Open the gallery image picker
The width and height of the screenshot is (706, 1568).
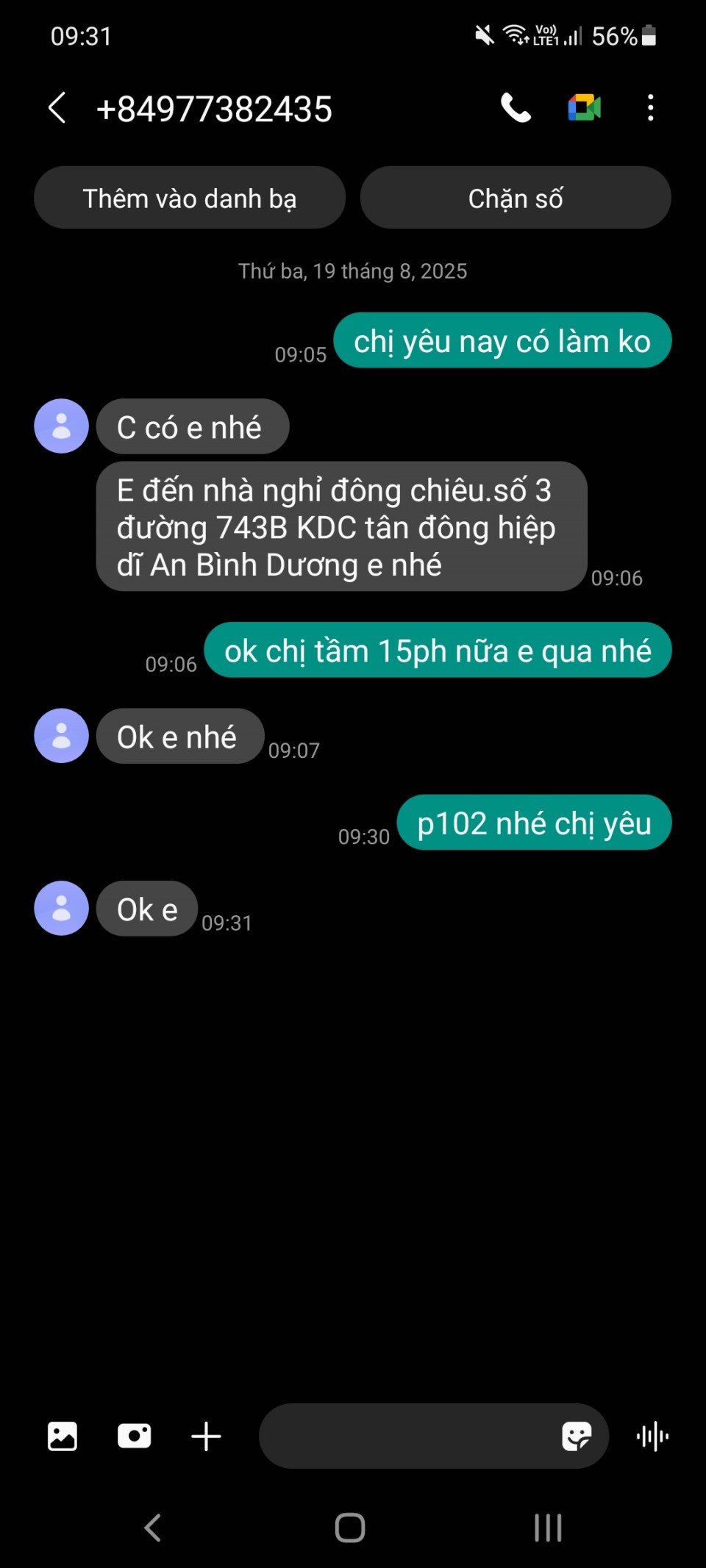tap(63, 1436)
